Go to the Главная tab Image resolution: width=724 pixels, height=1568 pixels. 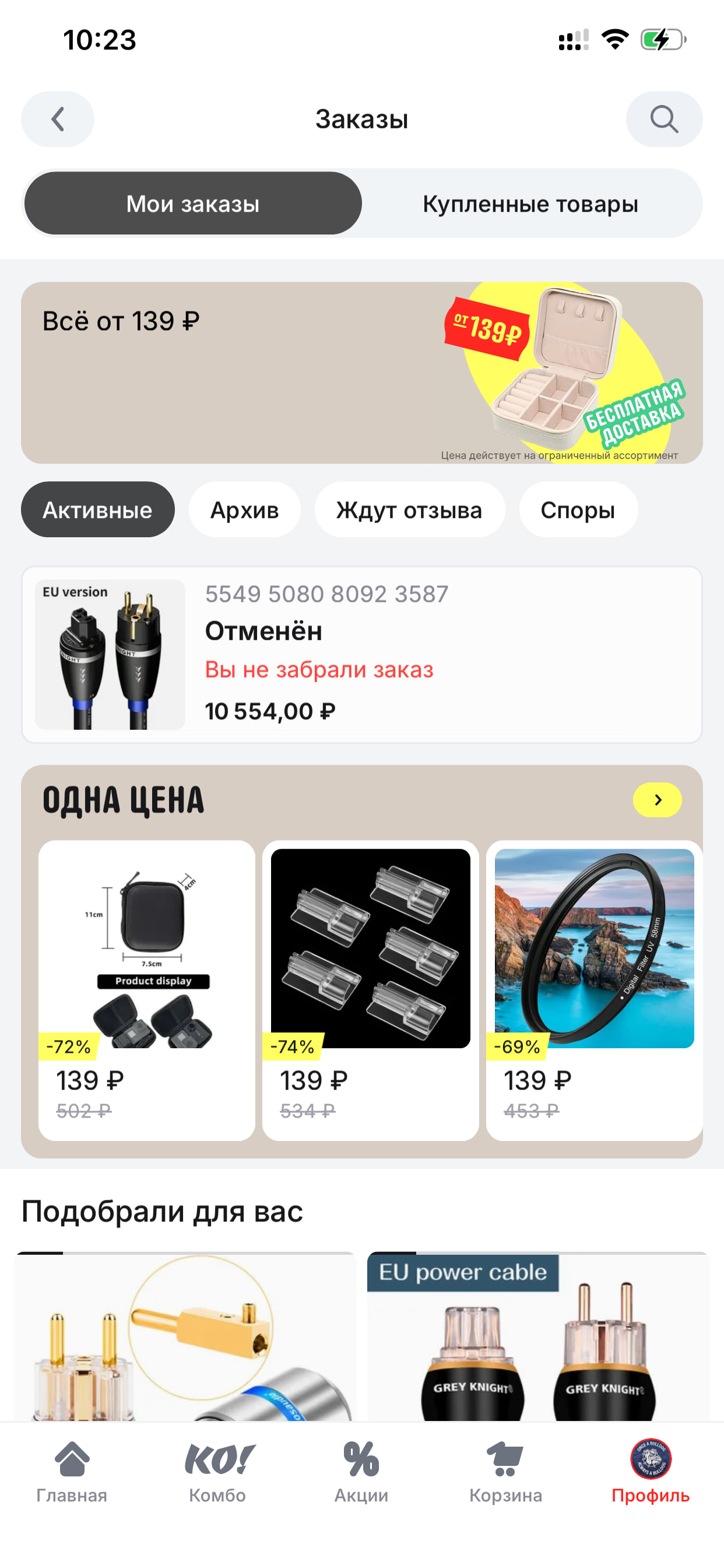click(x=72, y=1472)
